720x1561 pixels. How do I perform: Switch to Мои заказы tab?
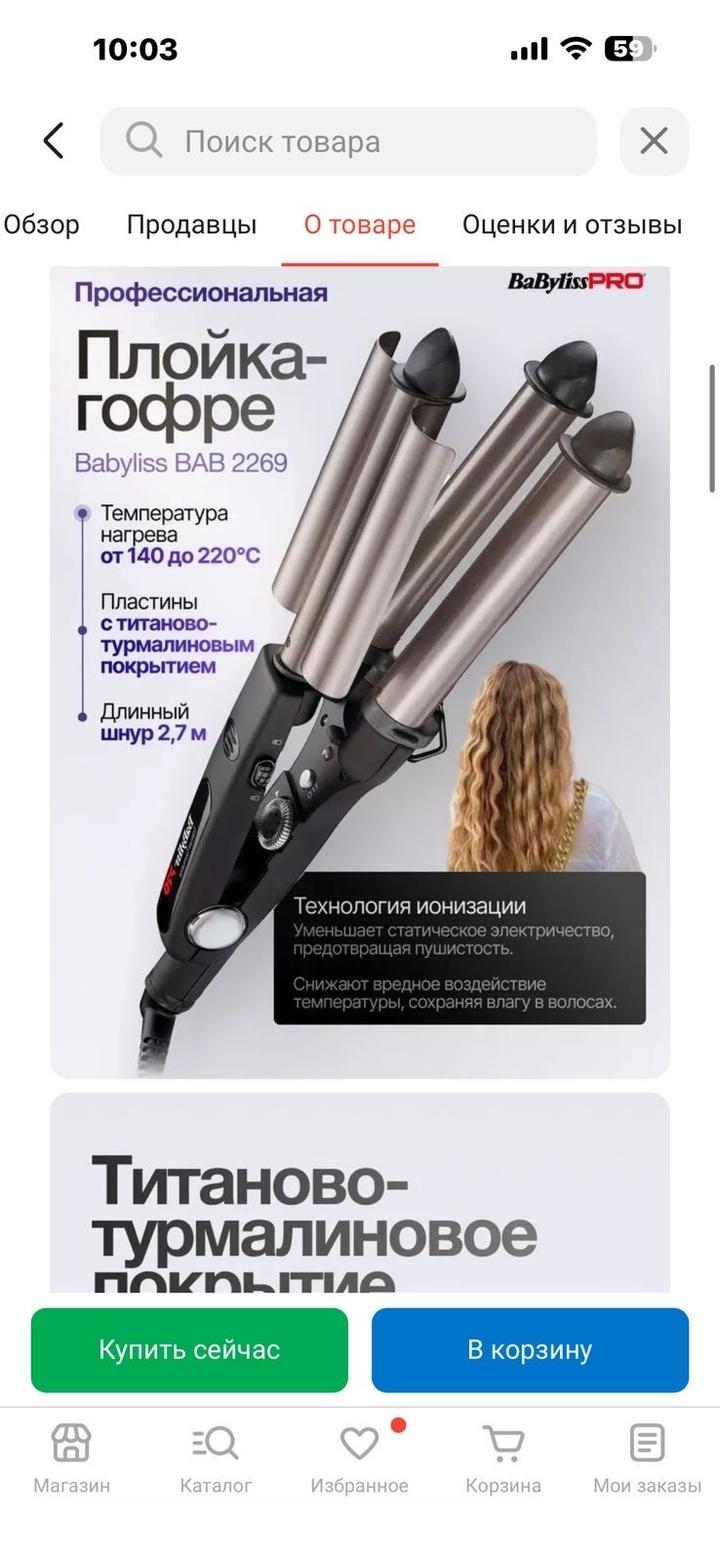coord(647,1458)
